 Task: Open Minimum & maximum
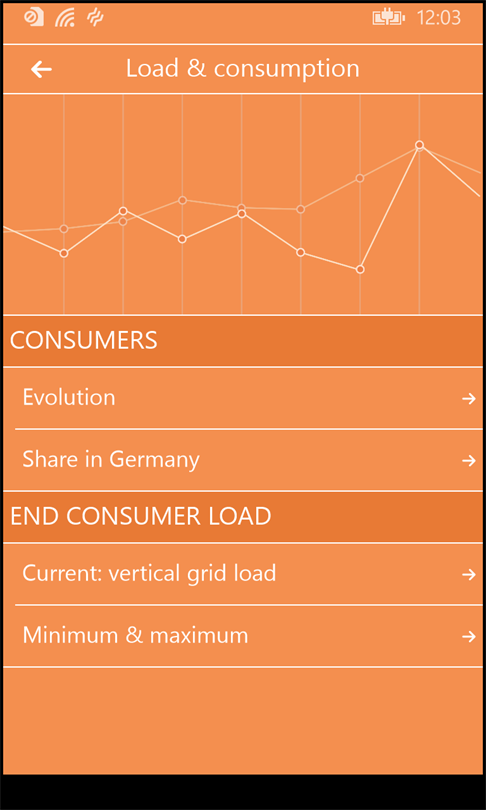[243, 636]
